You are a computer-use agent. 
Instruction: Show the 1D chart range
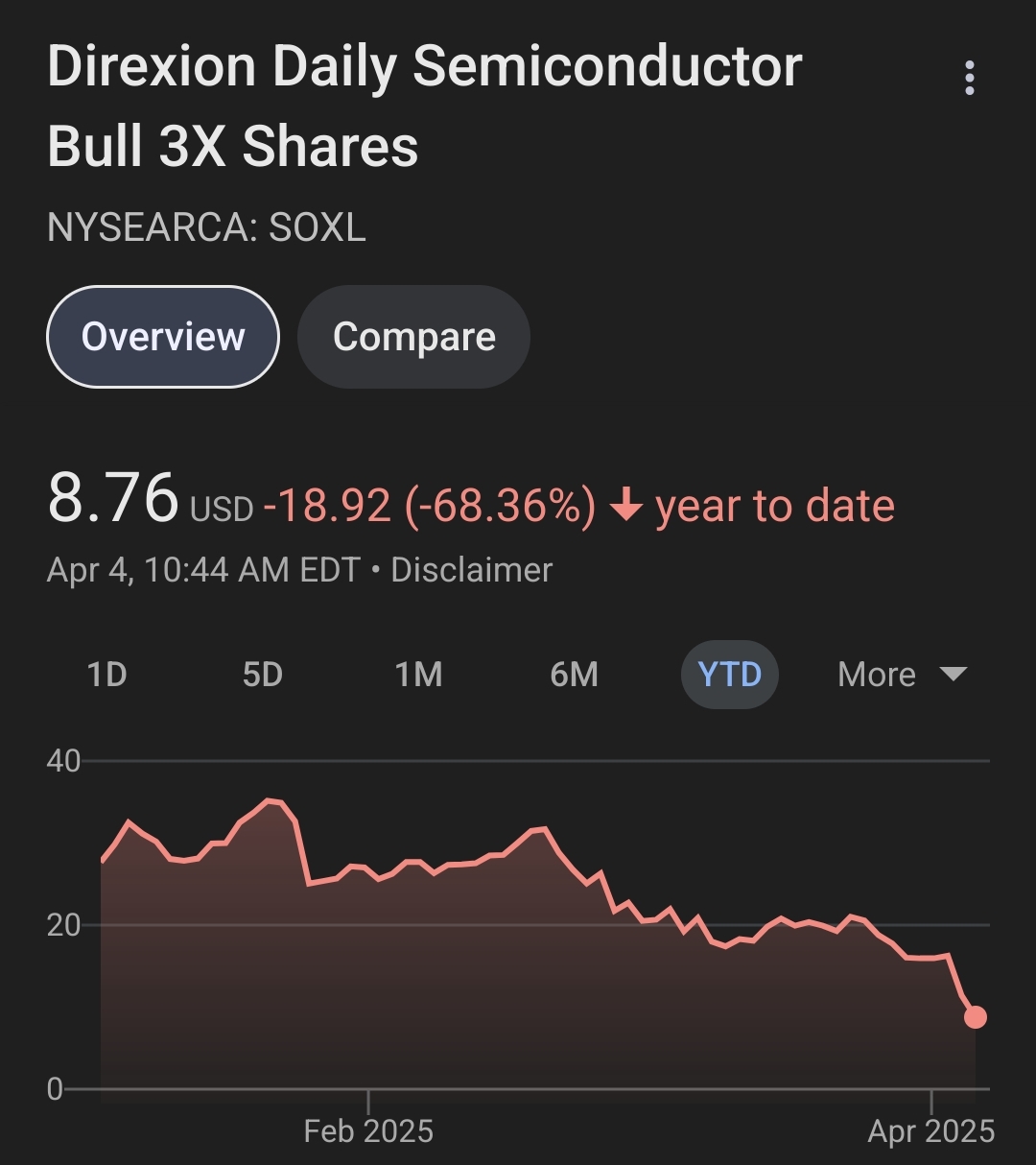(106, 675)
